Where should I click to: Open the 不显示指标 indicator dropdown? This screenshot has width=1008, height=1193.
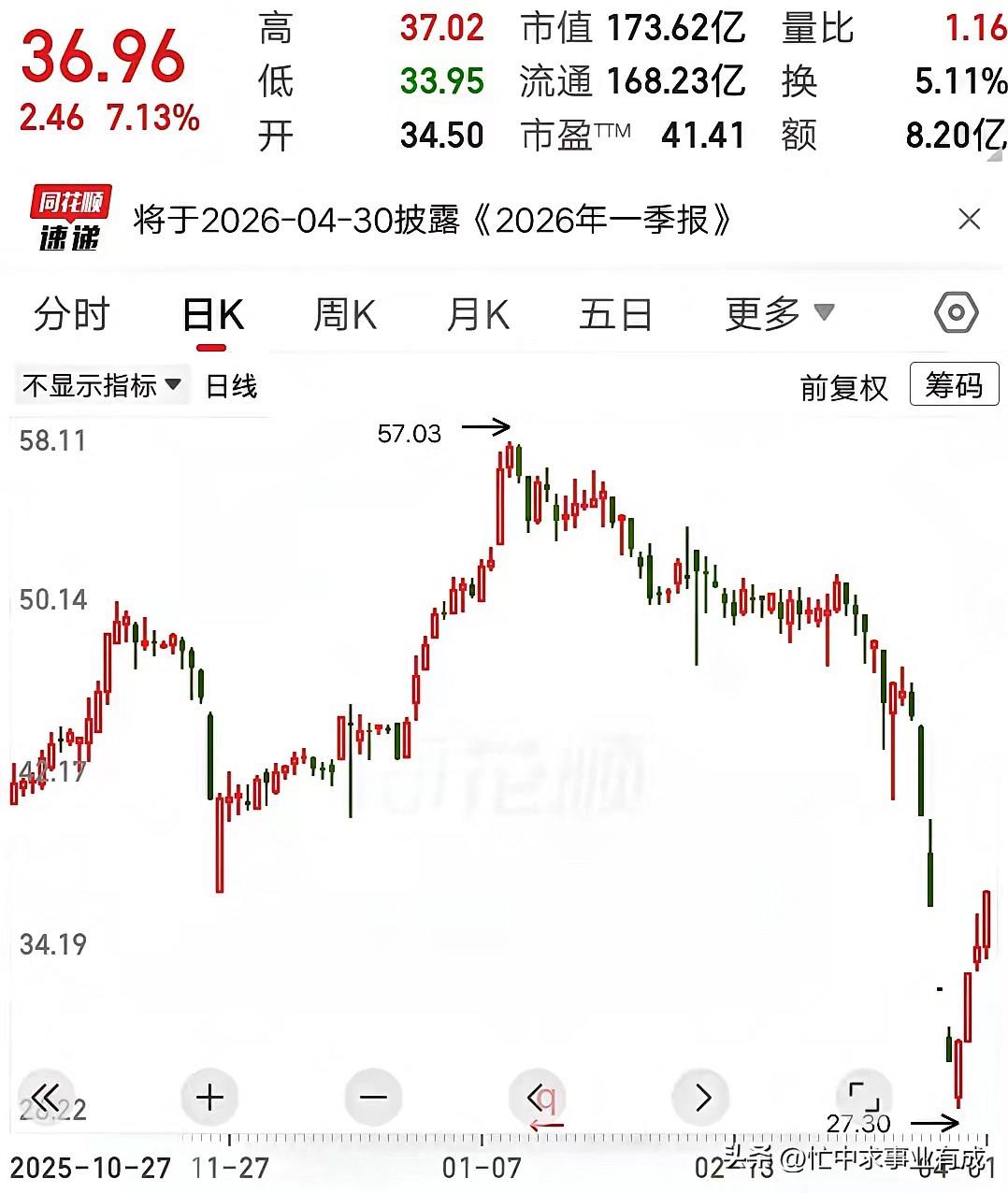pos(96,384)
